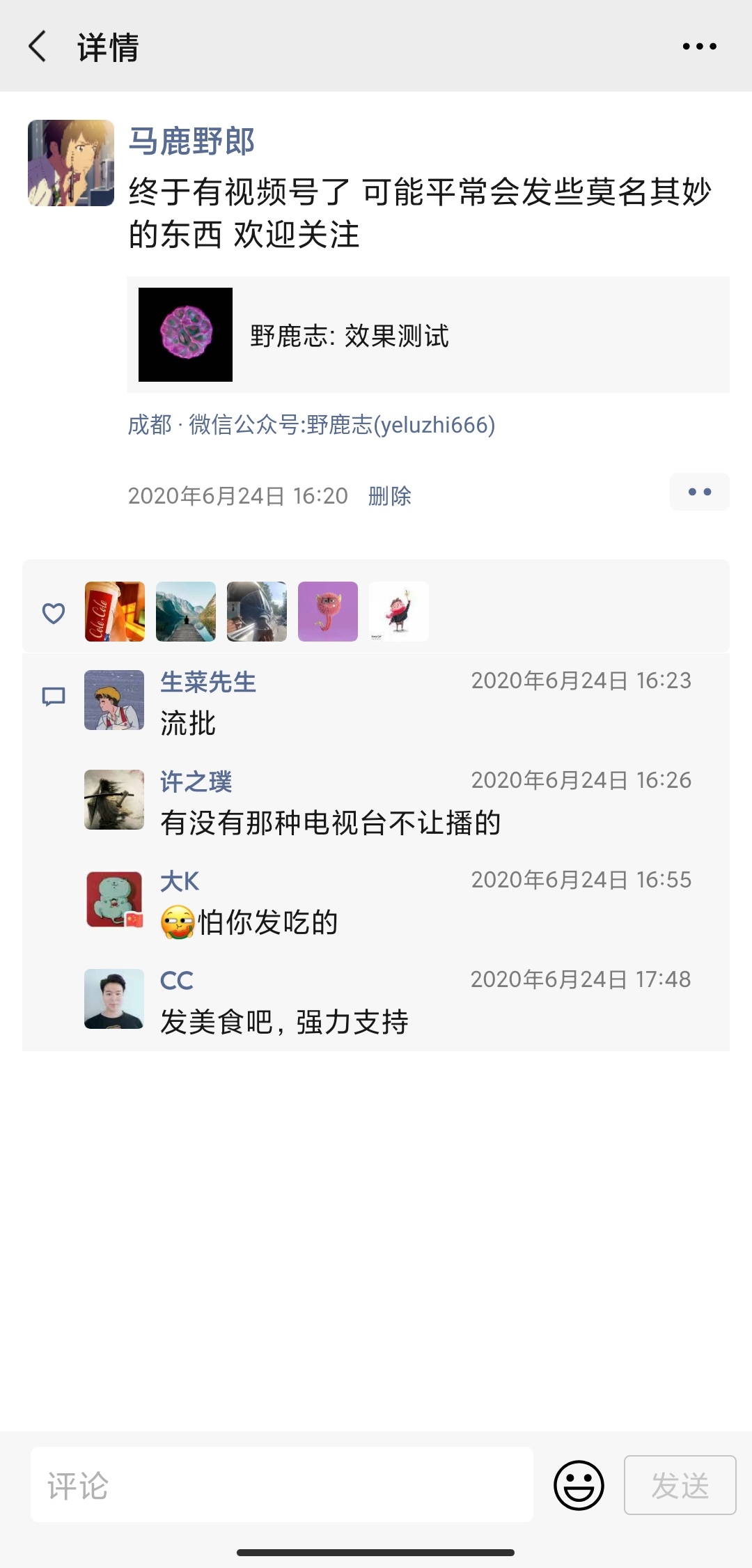
Task: Open the emoji picker
Action: pos(579,1485)
